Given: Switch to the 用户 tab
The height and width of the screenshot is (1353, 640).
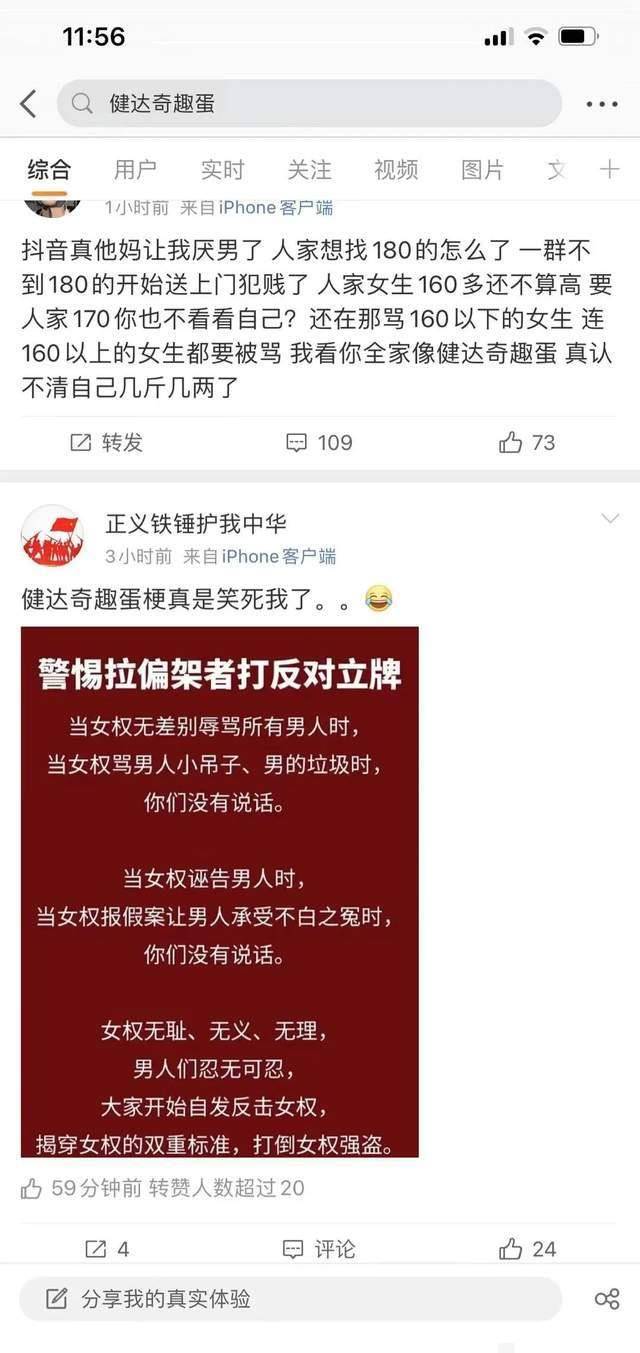Looking at the screenshot, I should click(x=135, y=170).
